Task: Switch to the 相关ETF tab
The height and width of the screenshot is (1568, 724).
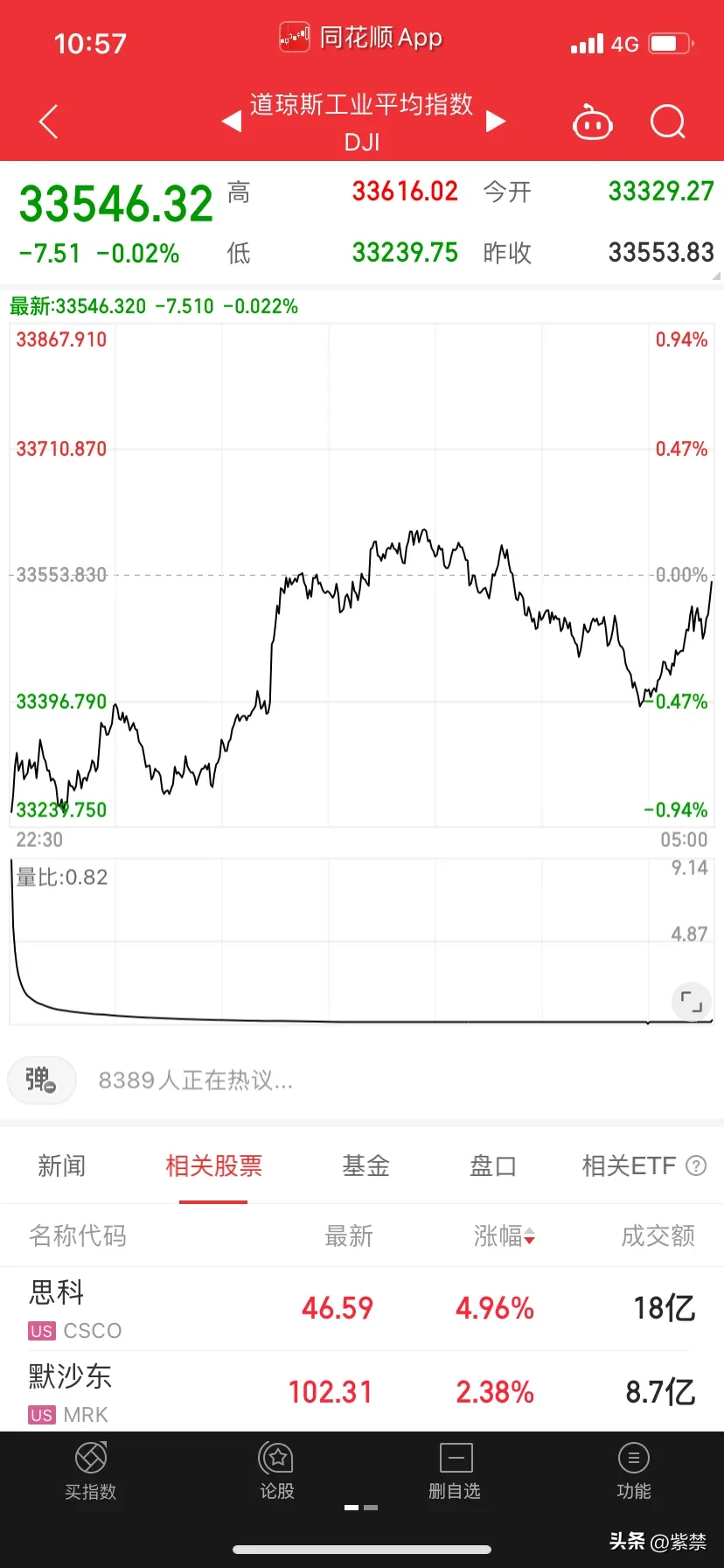Action: tap(644, 1165)
